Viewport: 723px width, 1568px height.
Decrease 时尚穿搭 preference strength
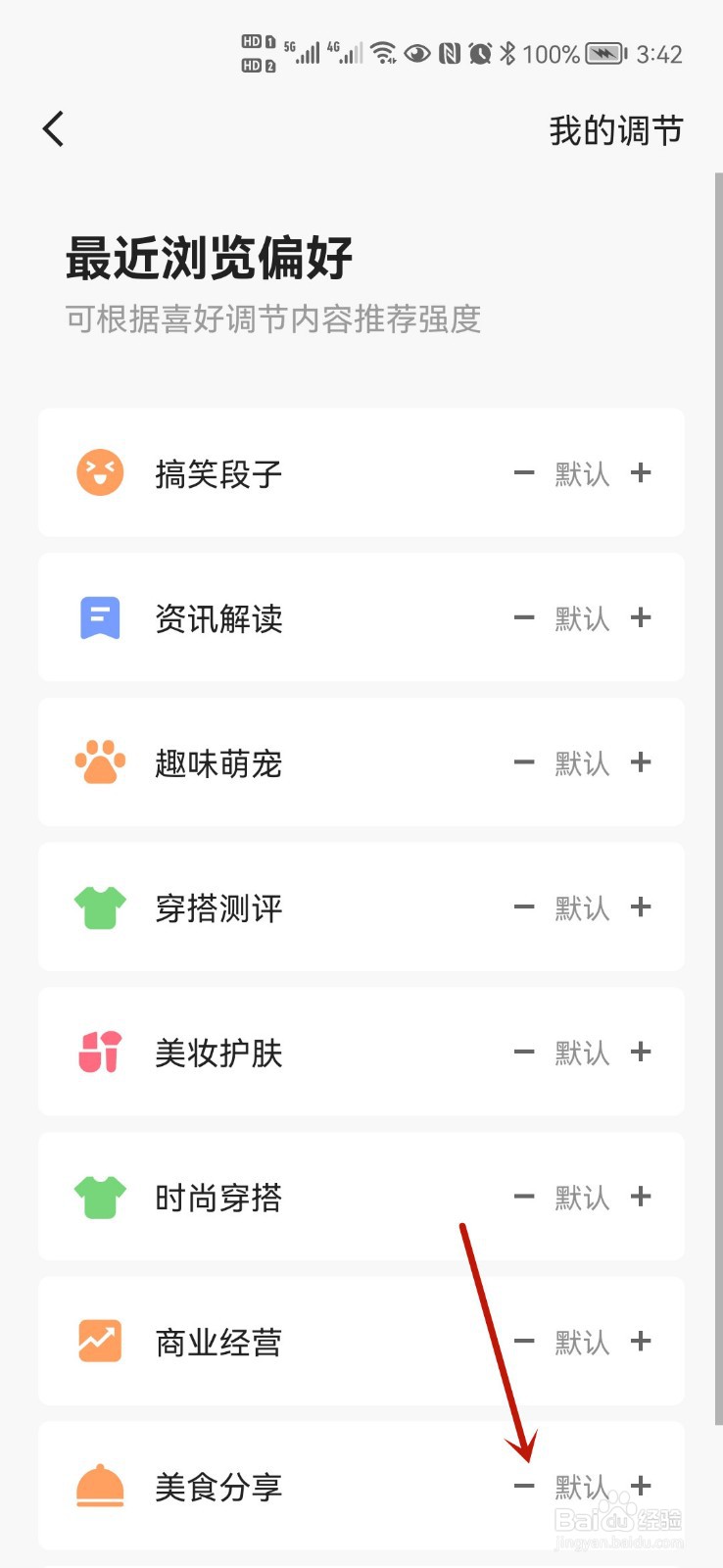[x=524, y=1197]
